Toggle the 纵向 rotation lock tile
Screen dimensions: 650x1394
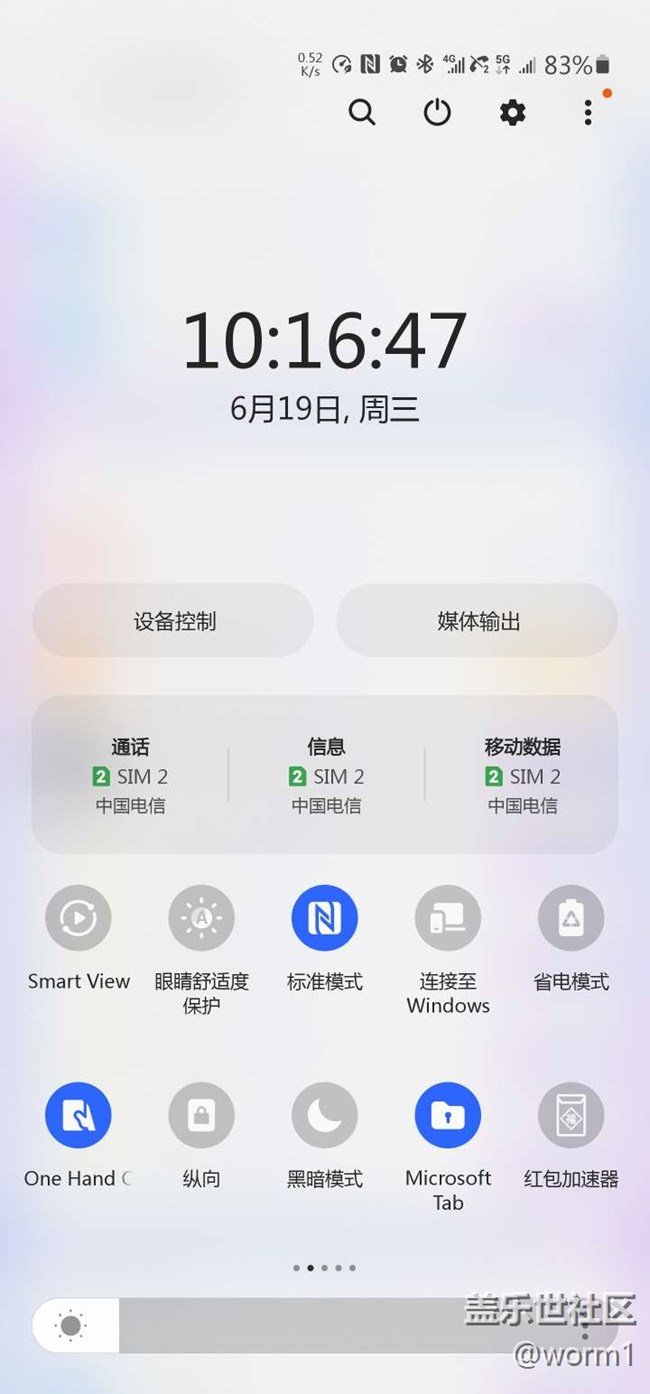(201, 1114)
